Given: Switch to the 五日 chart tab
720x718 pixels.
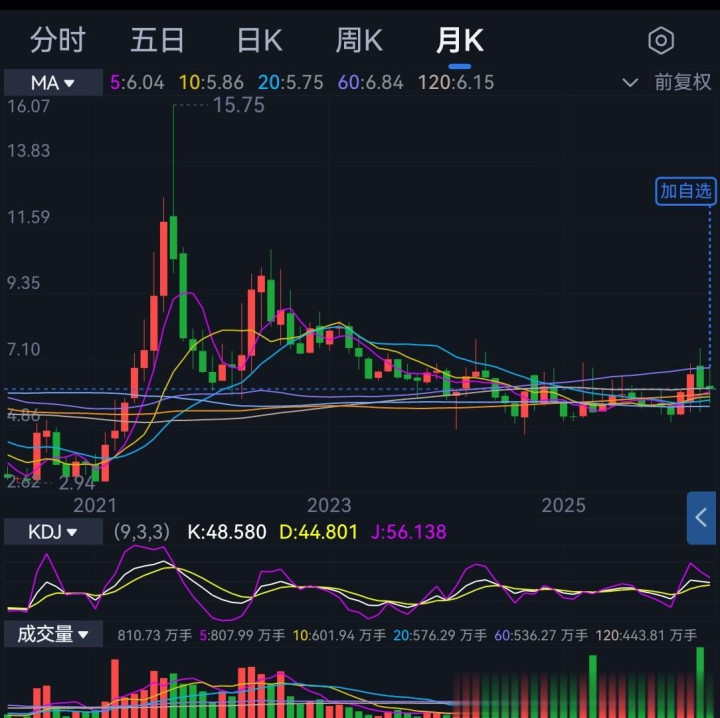Looking at the screenshot, I should tap(158, 40).
